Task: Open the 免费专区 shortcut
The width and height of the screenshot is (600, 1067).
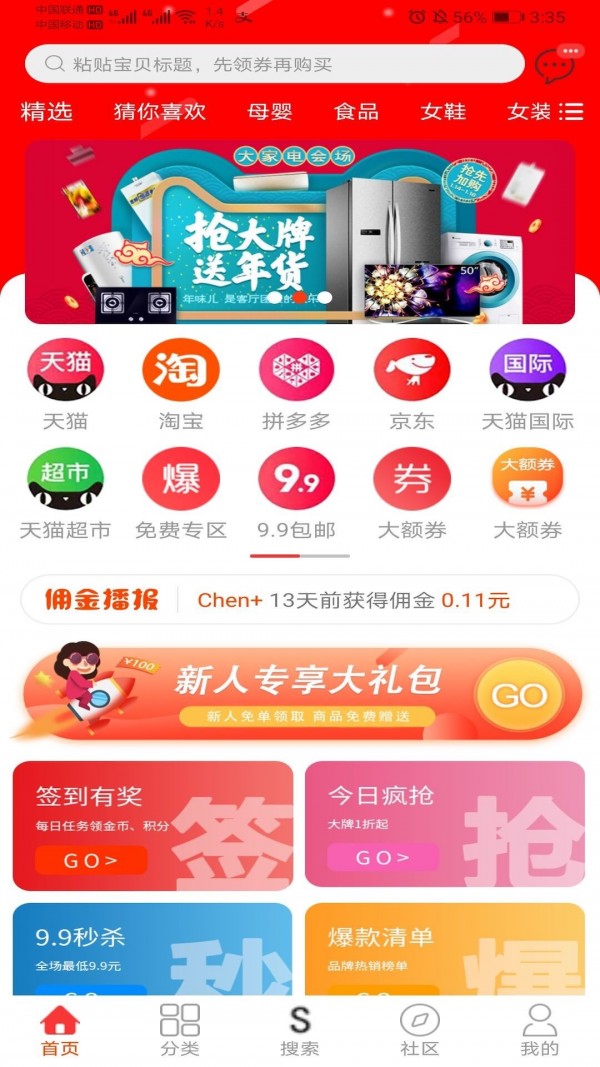Action: tap(181, 493)
